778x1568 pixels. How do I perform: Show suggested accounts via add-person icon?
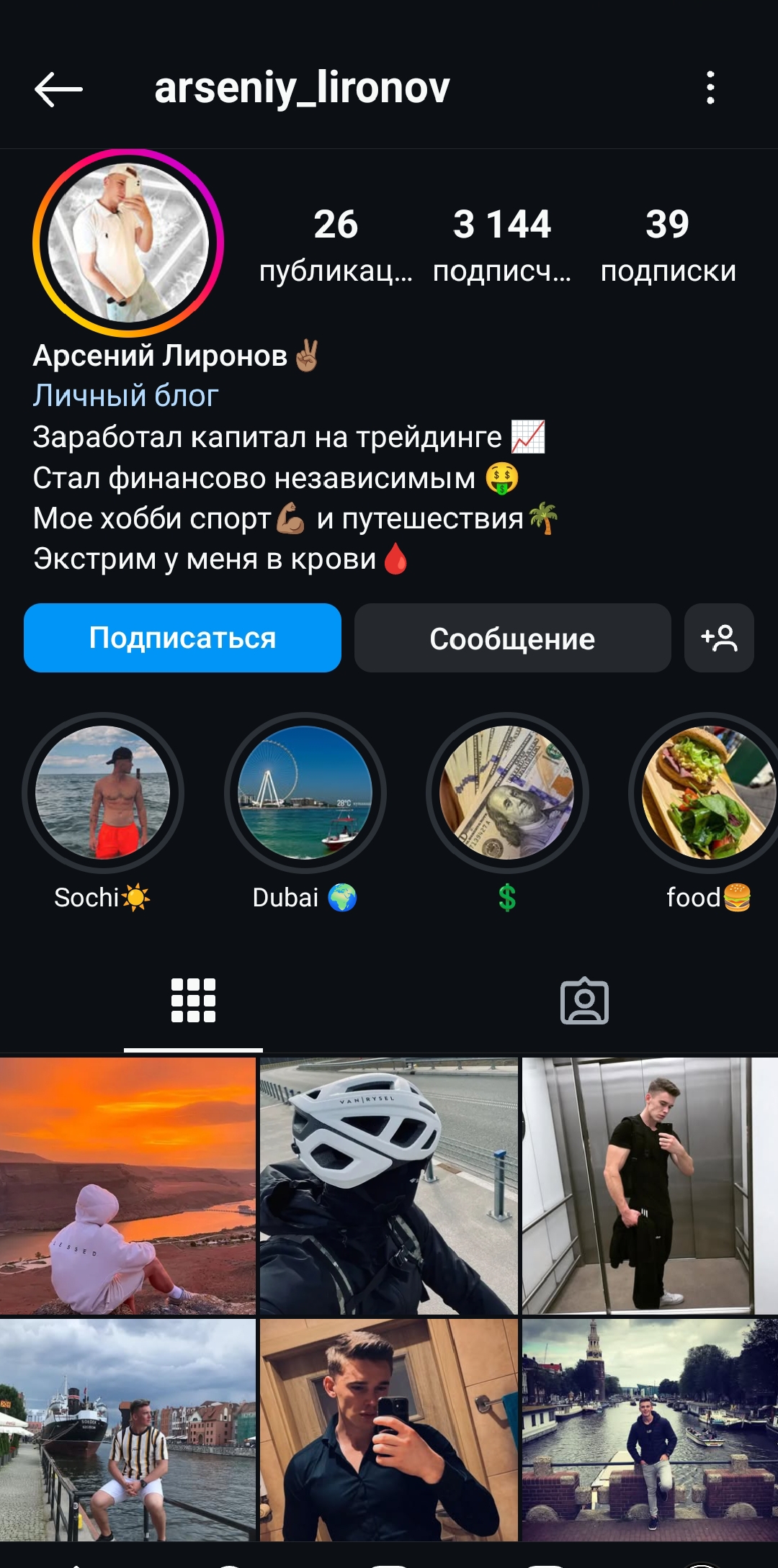tap(719, 638)
